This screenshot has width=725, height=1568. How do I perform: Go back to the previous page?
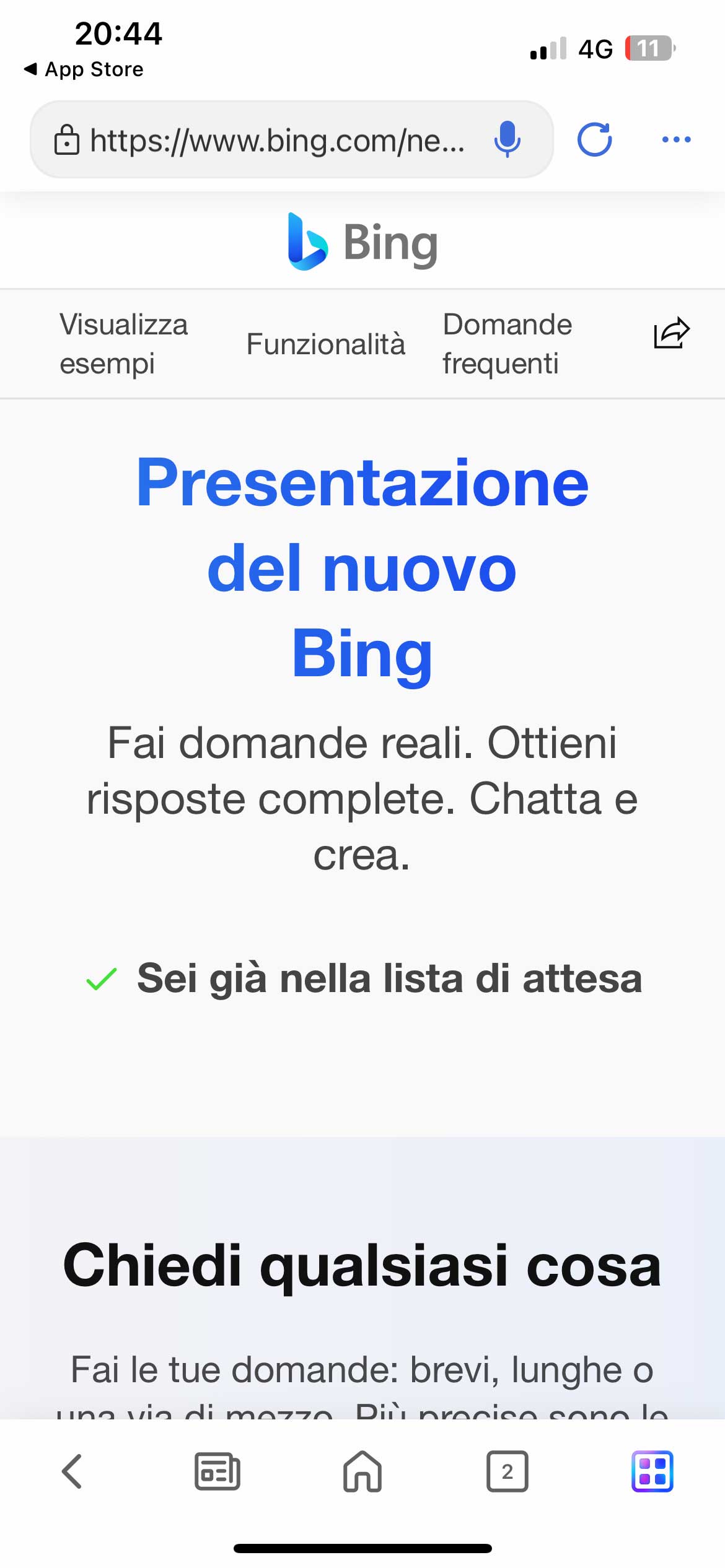tap(72, 1471)
